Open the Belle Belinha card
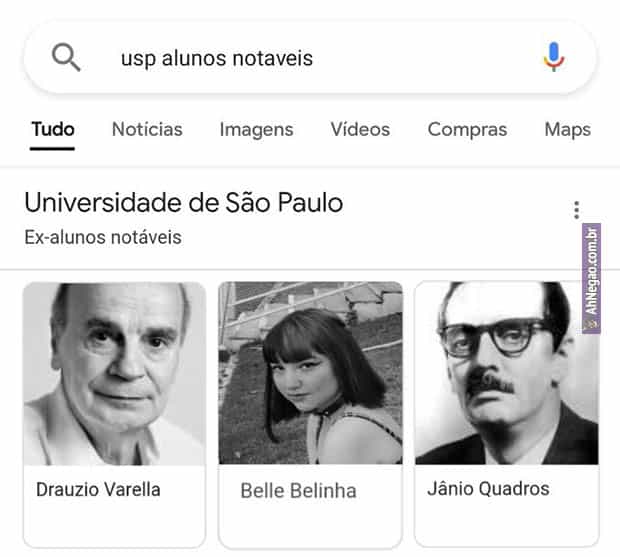Image resolution: width=620 pixels, height=557 pixels. click(x=310, y=412)
